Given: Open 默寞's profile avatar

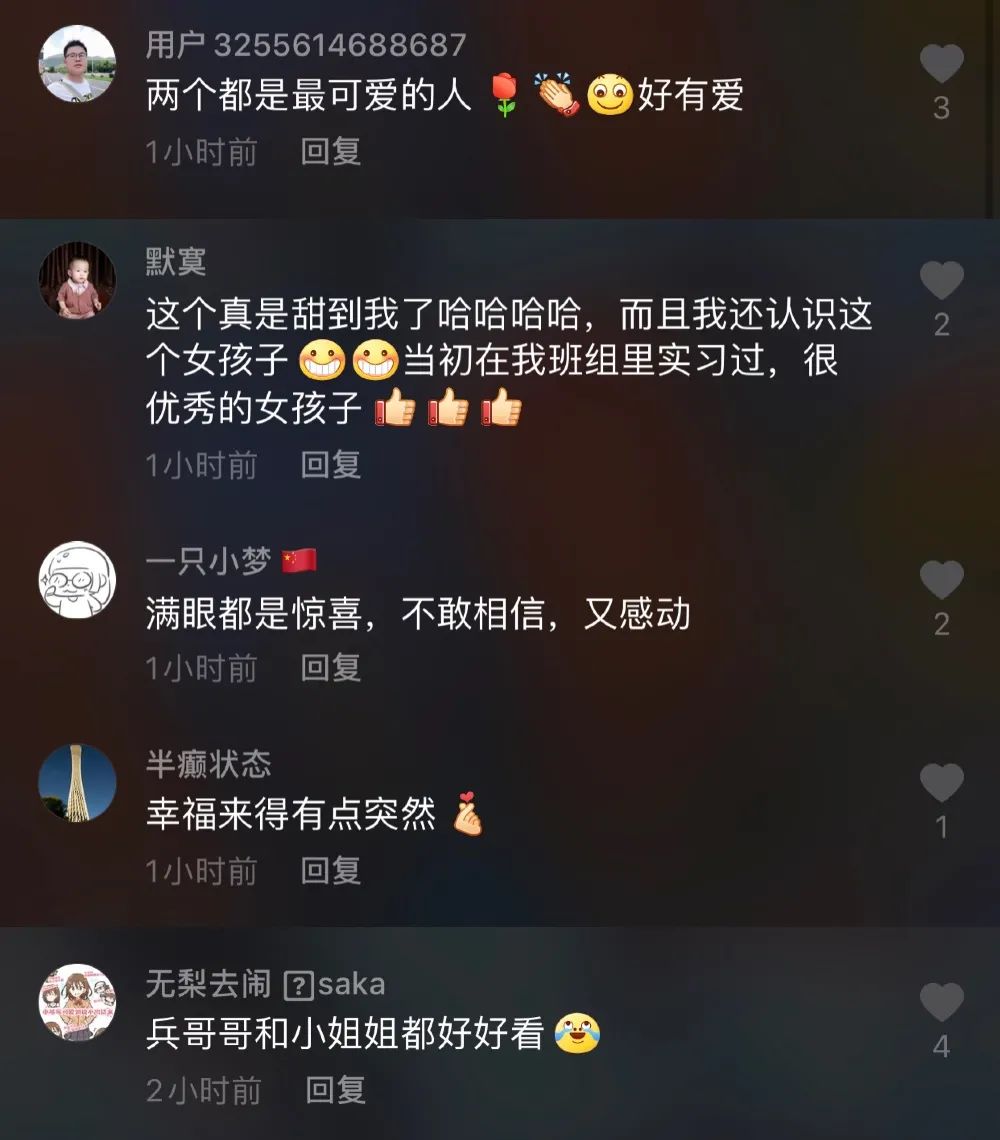Looking at the screenshot, I should 77,281.
